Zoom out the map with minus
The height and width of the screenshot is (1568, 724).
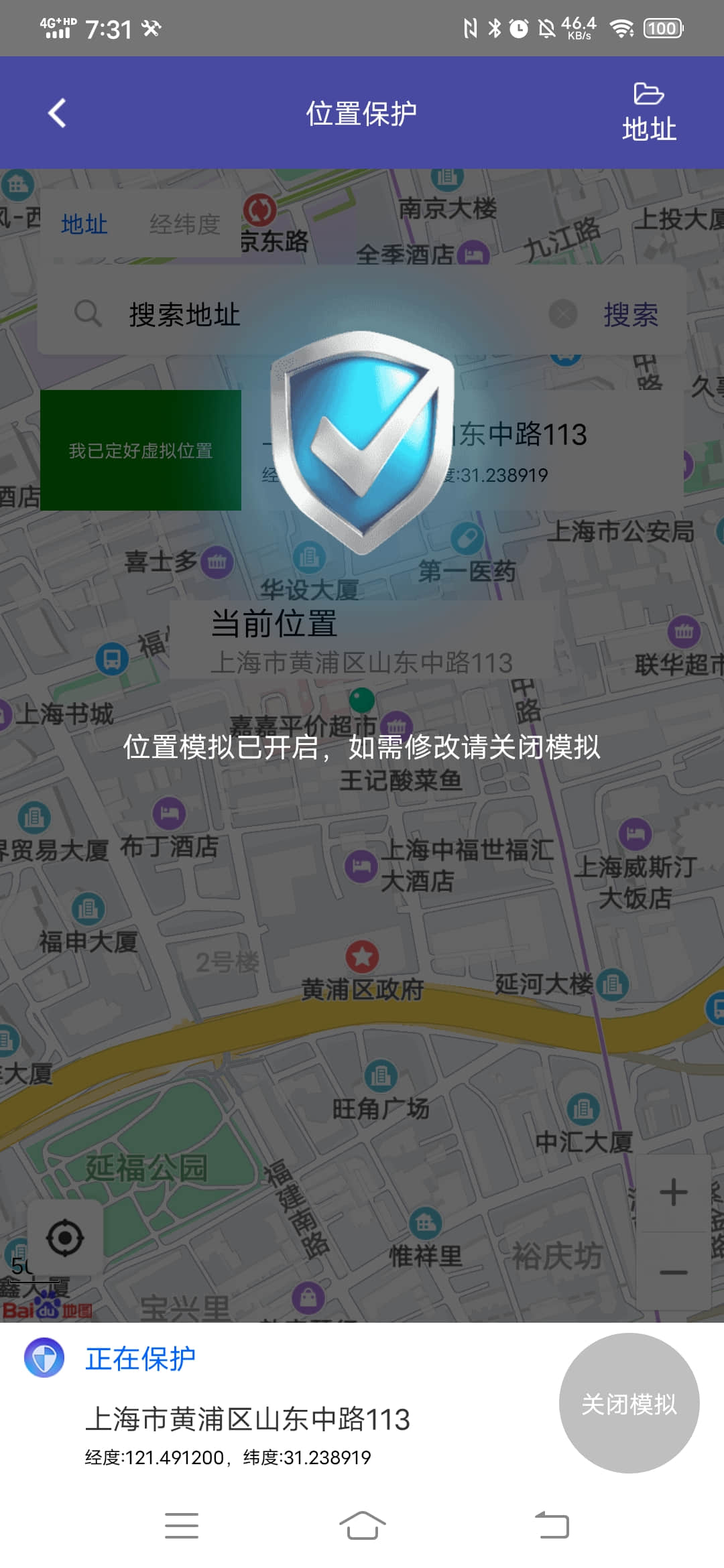pyautogui.click(x=673, y=1272)
